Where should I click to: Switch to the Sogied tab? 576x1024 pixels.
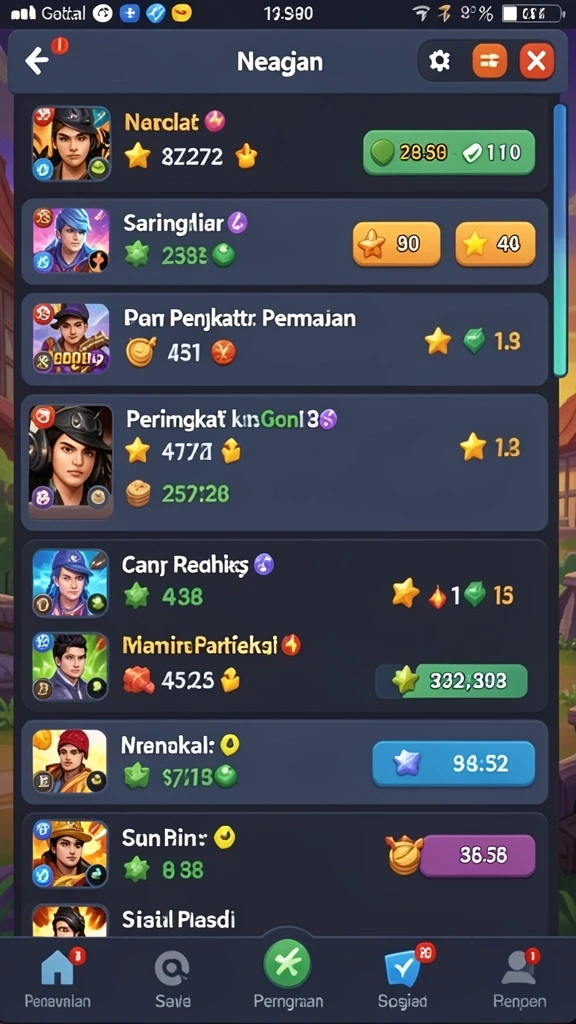click(x=402, y=980)
